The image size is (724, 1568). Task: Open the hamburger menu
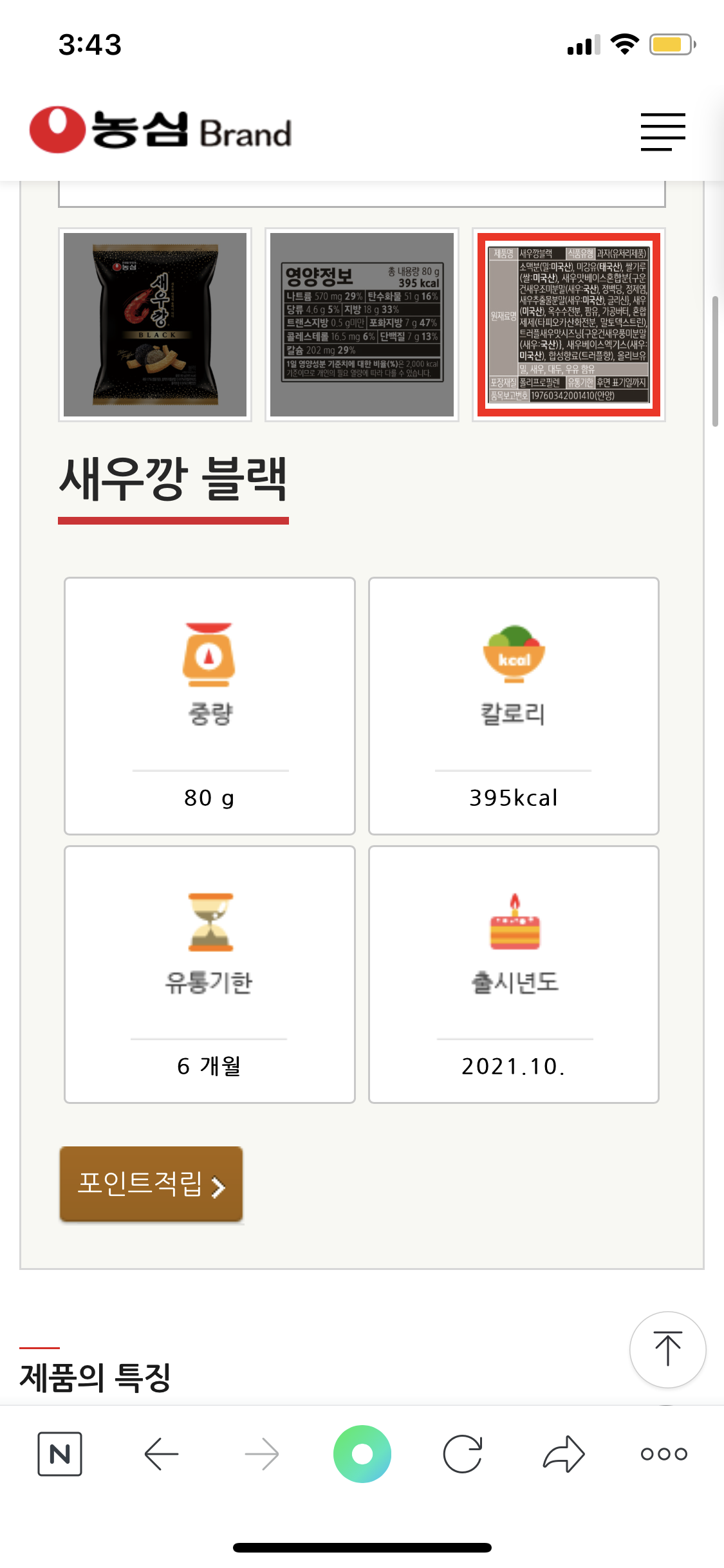[x=663, y=132]
